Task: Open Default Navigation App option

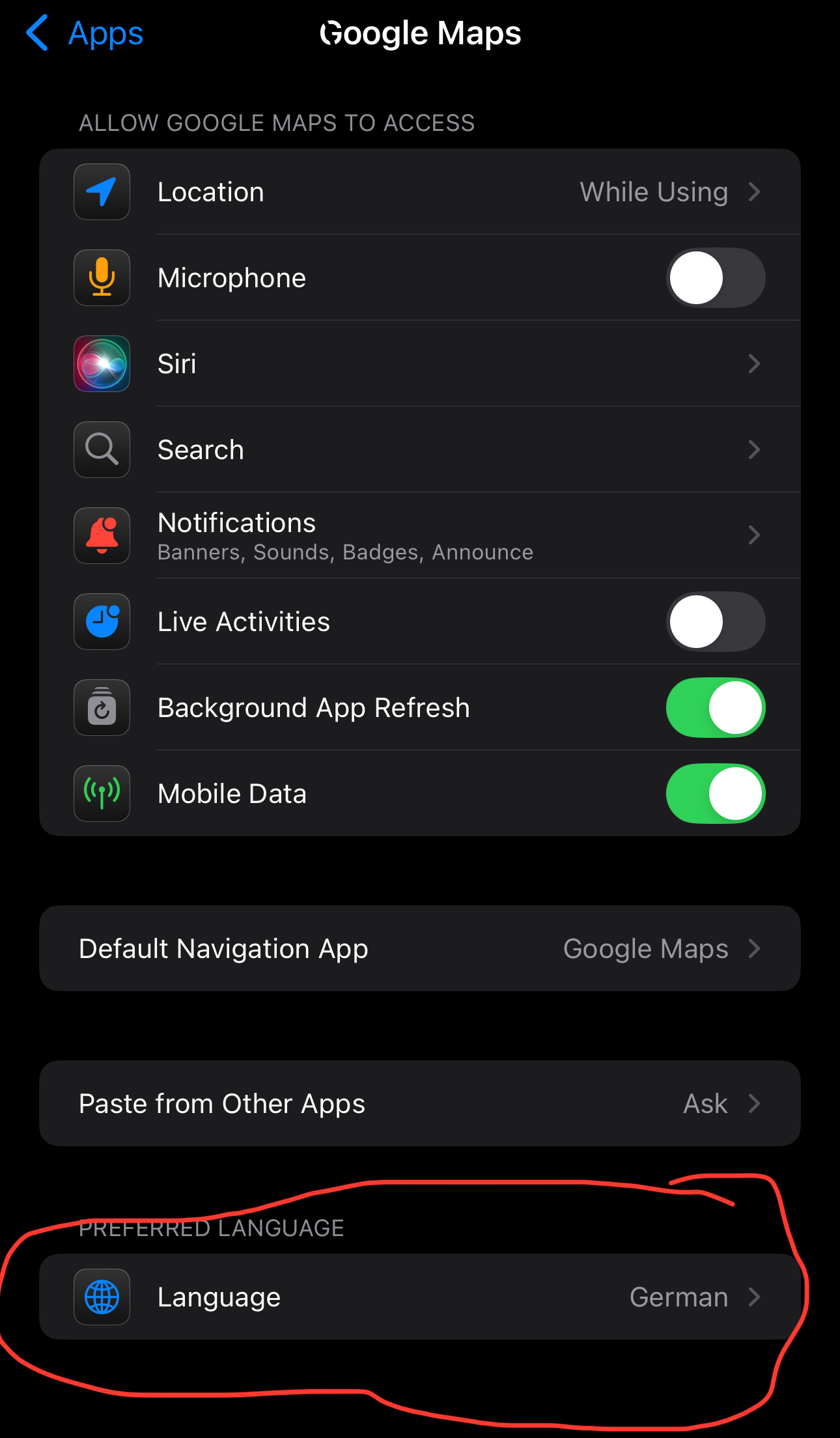Action: pyautogui.click(x=419, y=949)
